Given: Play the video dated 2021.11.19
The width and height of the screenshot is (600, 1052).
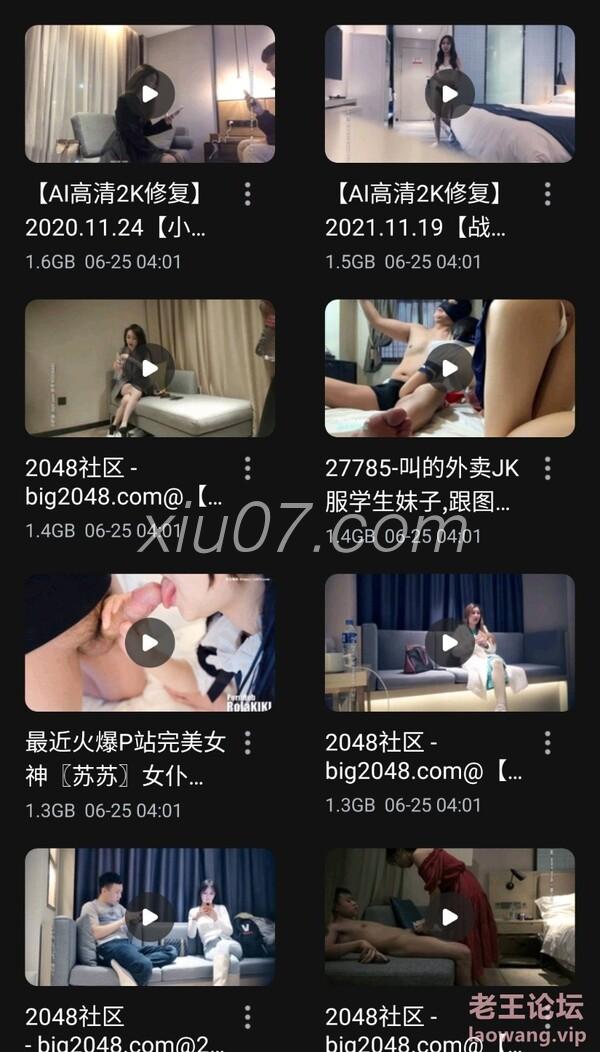Looking at the screenshot, I should [450, 94].
